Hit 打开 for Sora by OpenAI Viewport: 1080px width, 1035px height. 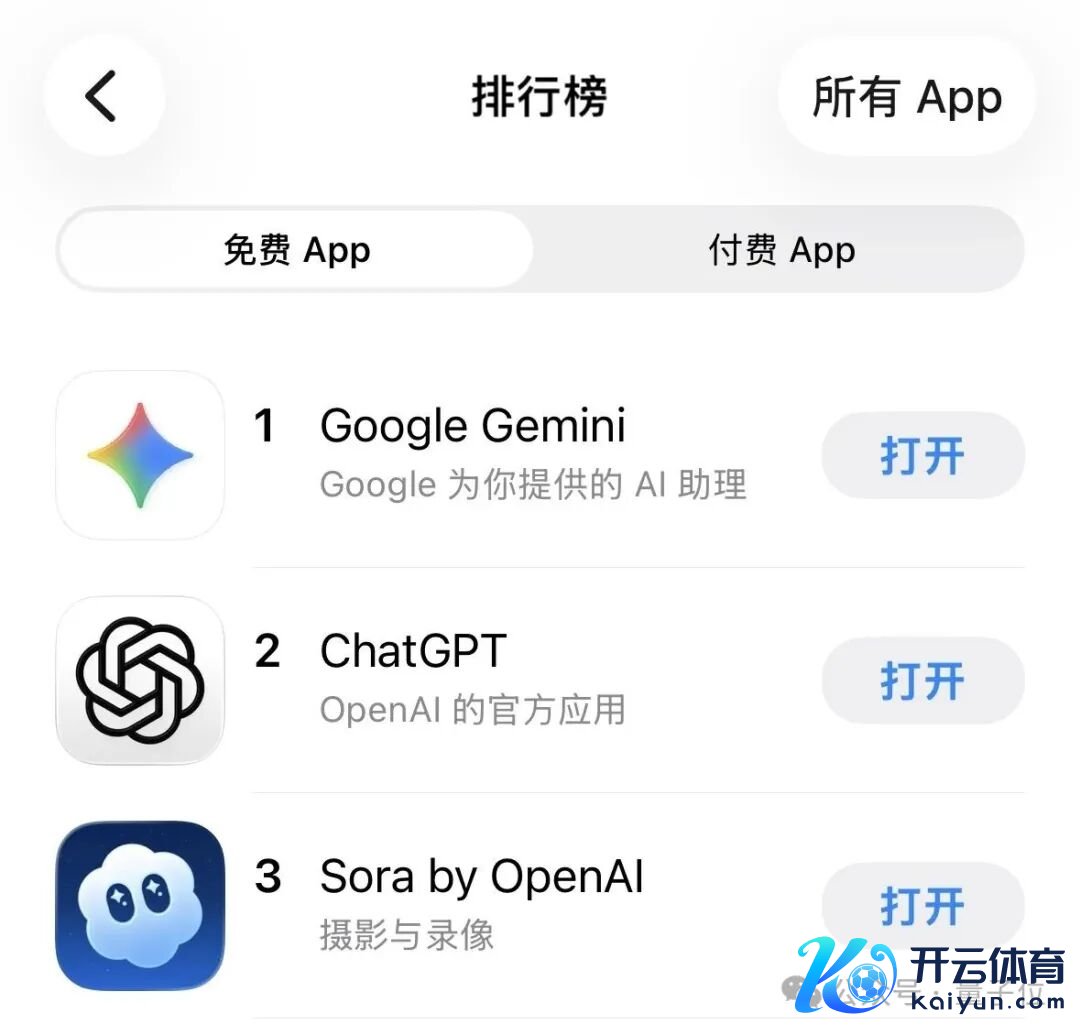coord(922,905)
